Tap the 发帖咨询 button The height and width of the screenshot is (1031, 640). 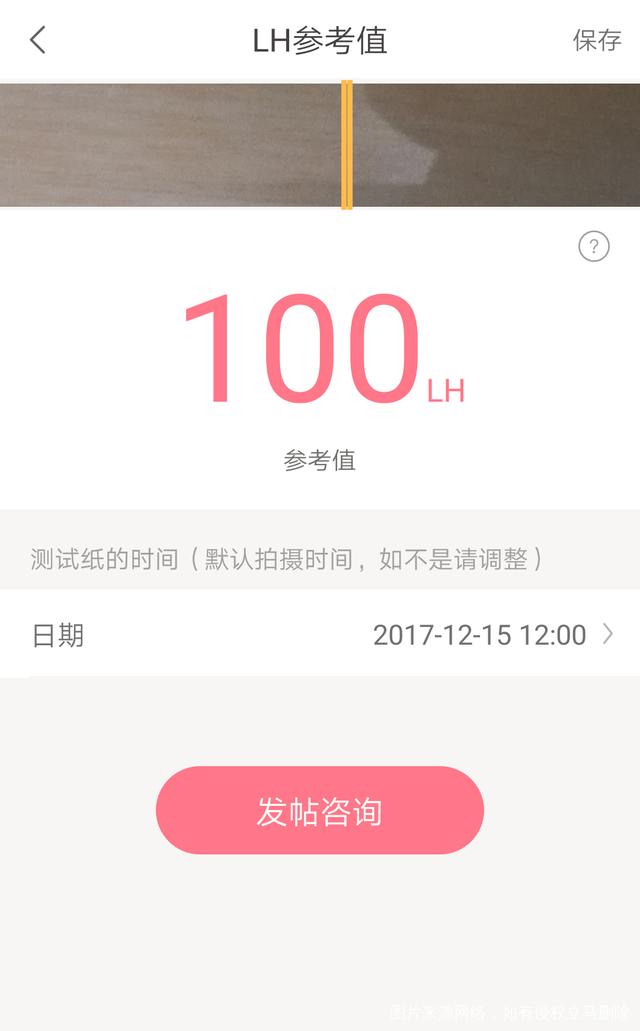[320, 810]
